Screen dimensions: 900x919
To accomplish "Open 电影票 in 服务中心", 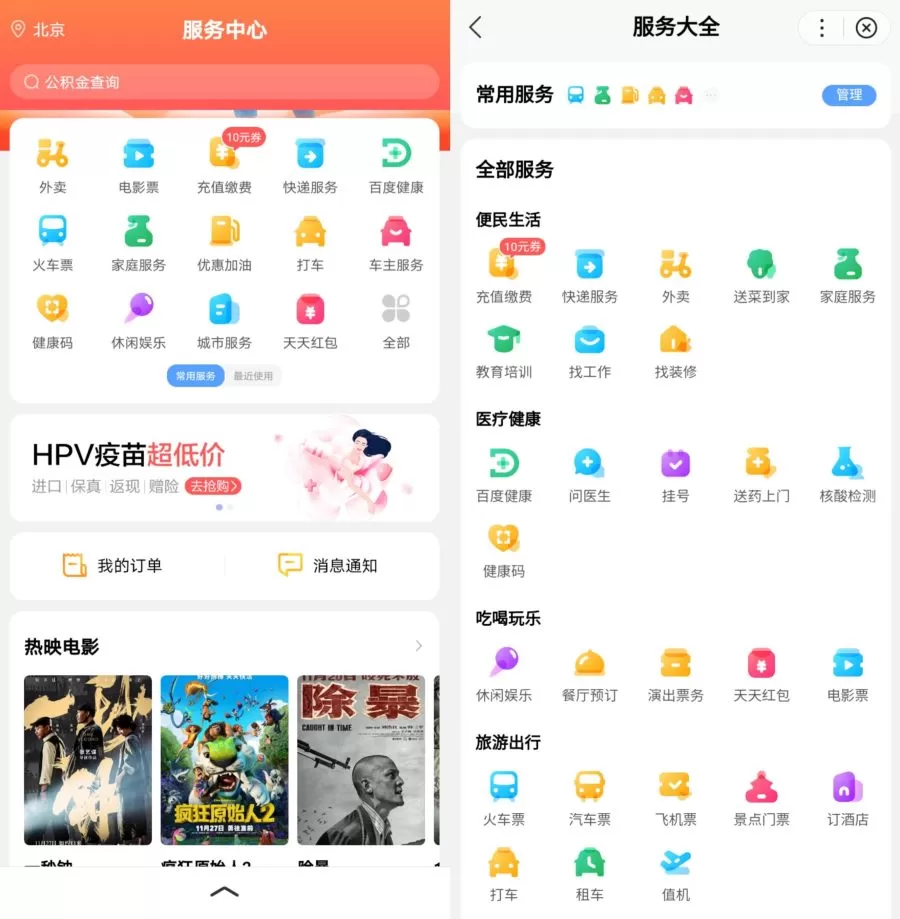I will pos(138,166).
